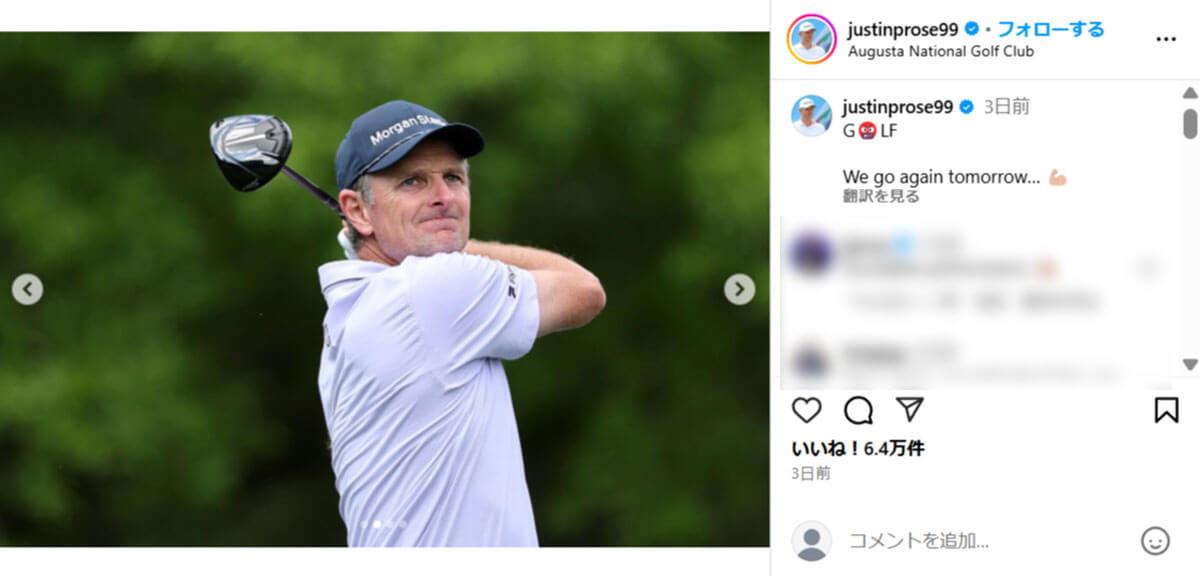Open justinprose99 profile from the header username
The height and width of the screenshot is (576, 1200).
pos(902,29)
